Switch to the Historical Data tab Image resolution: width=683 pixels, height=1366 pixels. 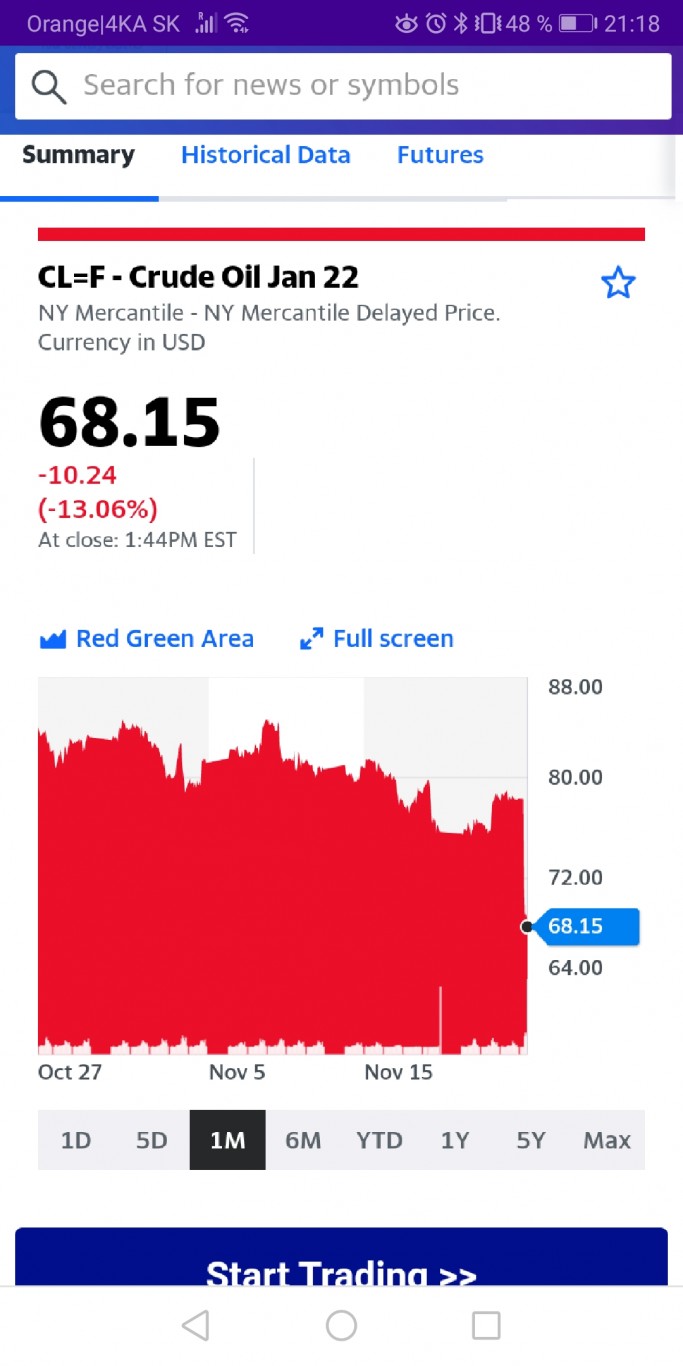click(x=265, y=155)
